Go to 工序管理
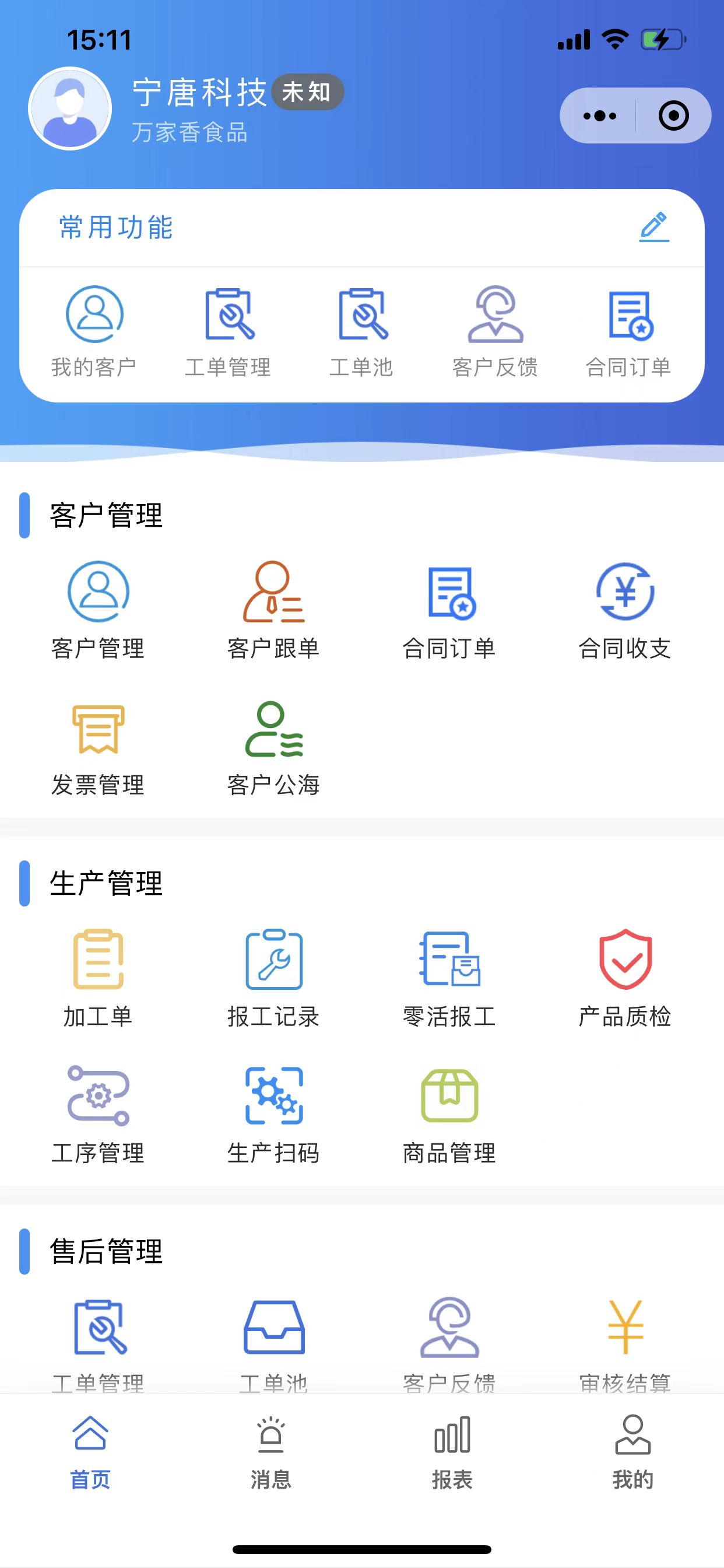 tap(98, 1112)
